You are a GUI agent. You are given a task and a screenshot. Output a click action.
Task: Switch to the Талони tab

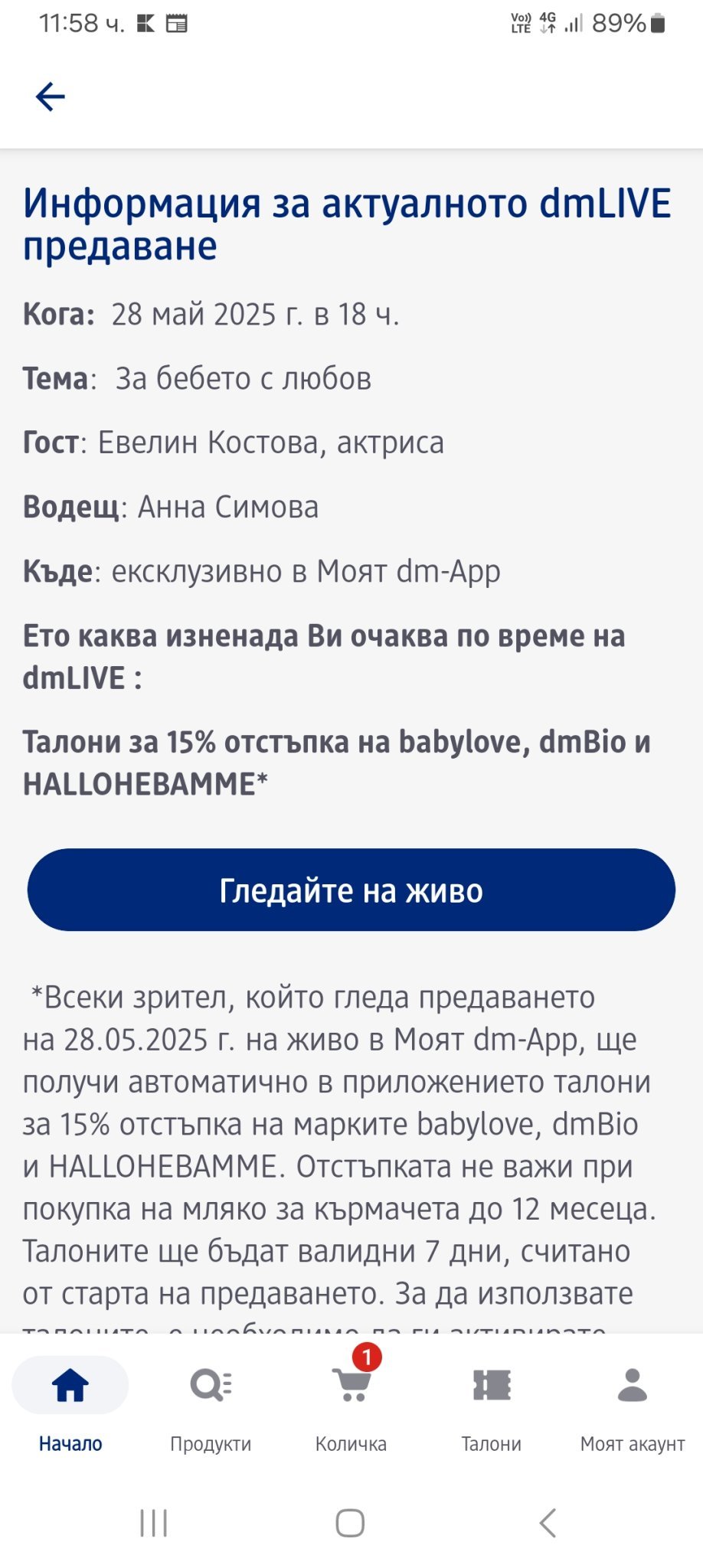pyautogui.click(x=492, y=1408)
